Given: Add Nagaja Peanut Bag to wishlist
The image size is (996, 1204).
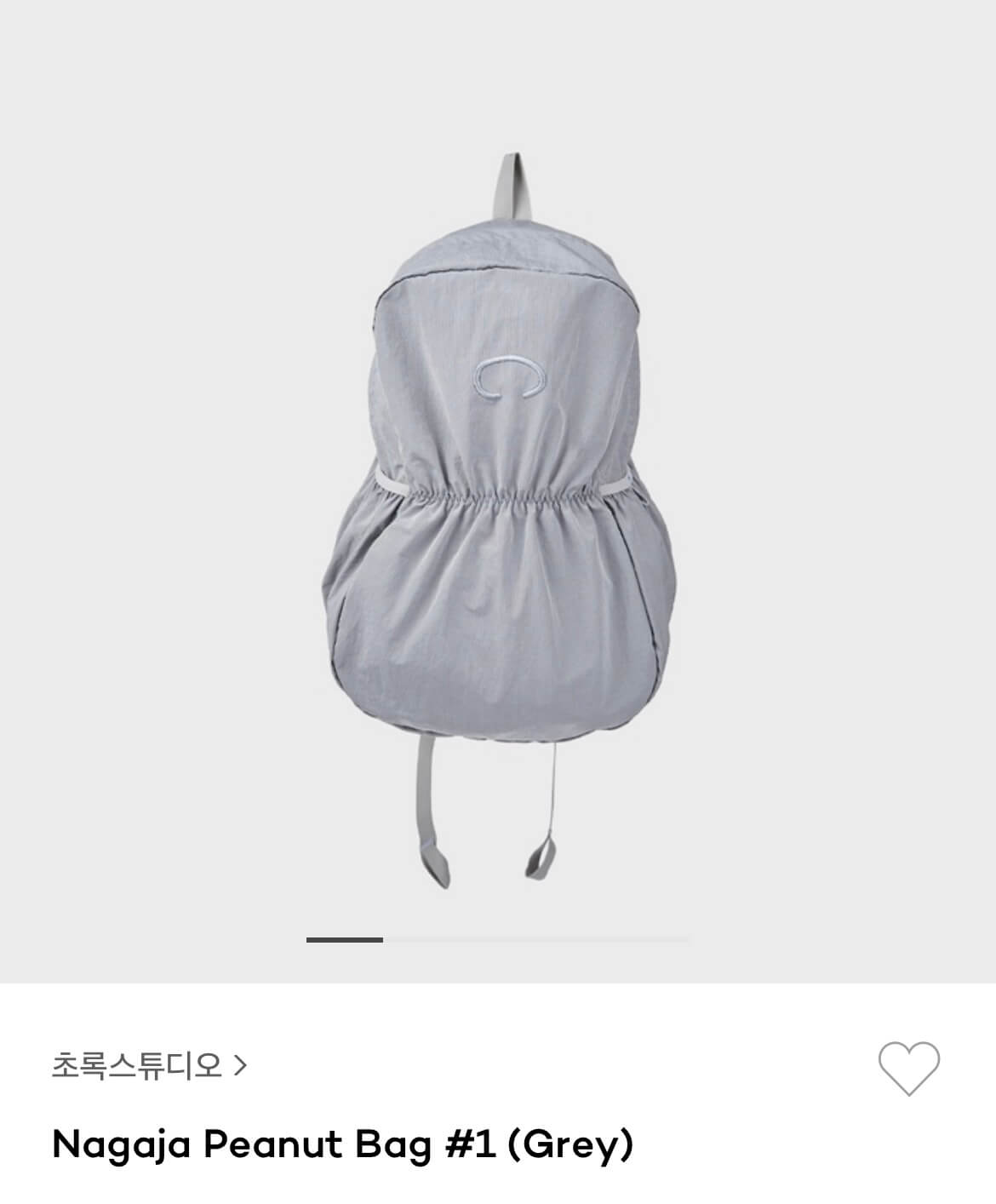Looking at the screenshot, I should pyautogui.click(x=908, y=1067).
